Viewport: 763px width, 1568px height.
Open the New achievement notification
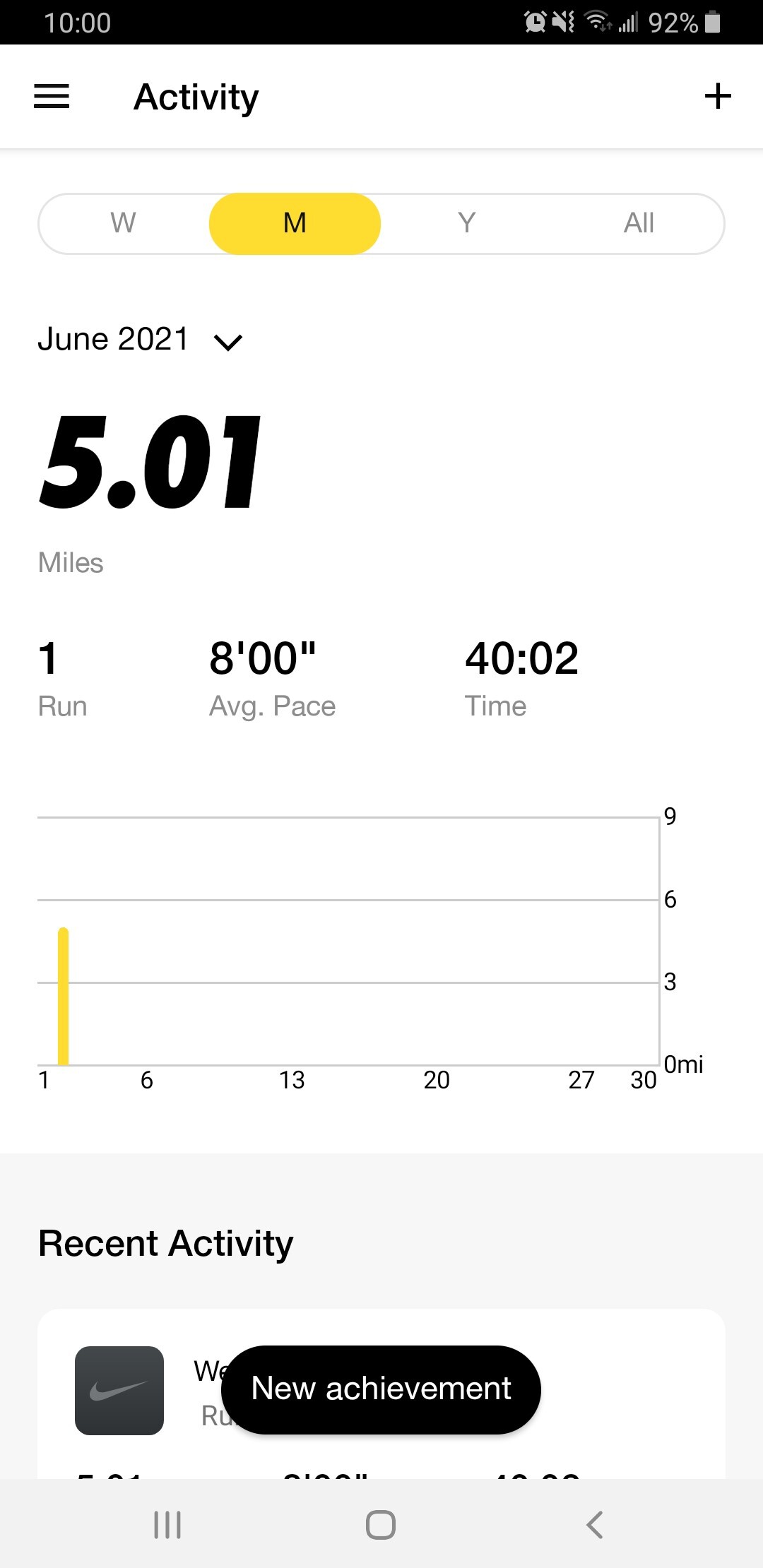tap(381, 1389)
